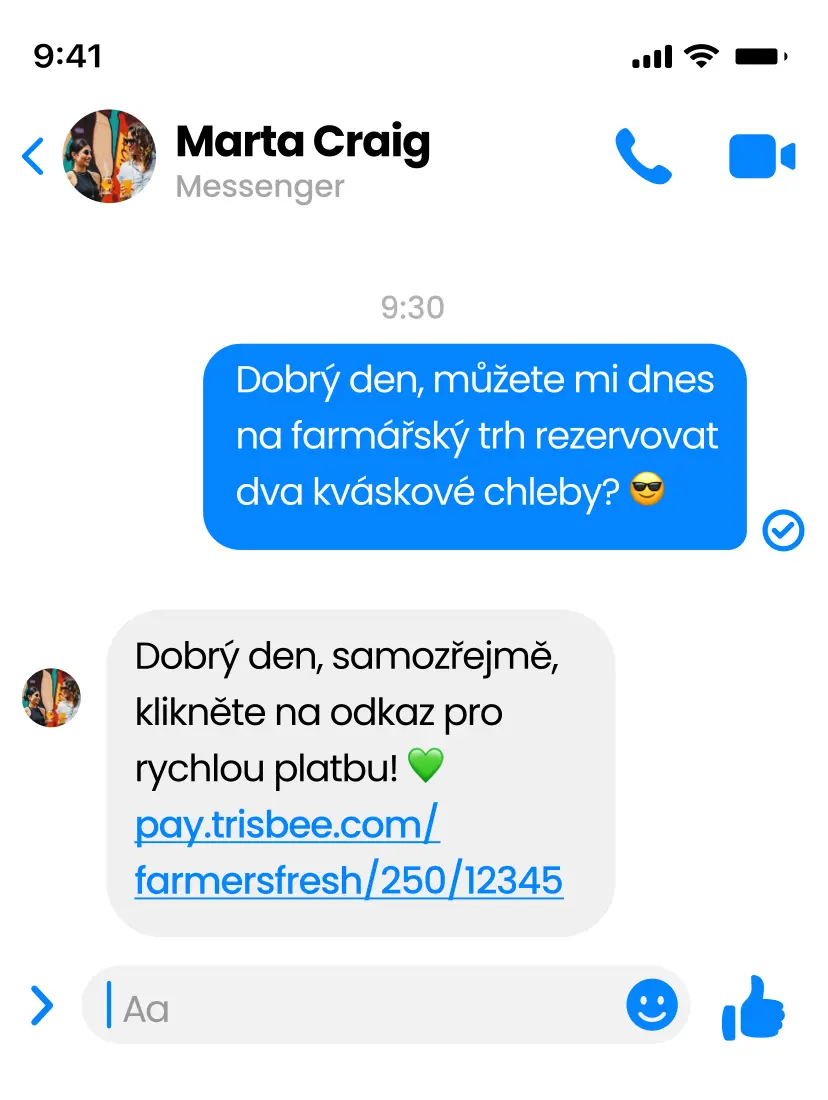The width and height of the screenshot is (828, 1100).
Task: Focus the Aa message input field
Action: click(x=360, y=1007)
